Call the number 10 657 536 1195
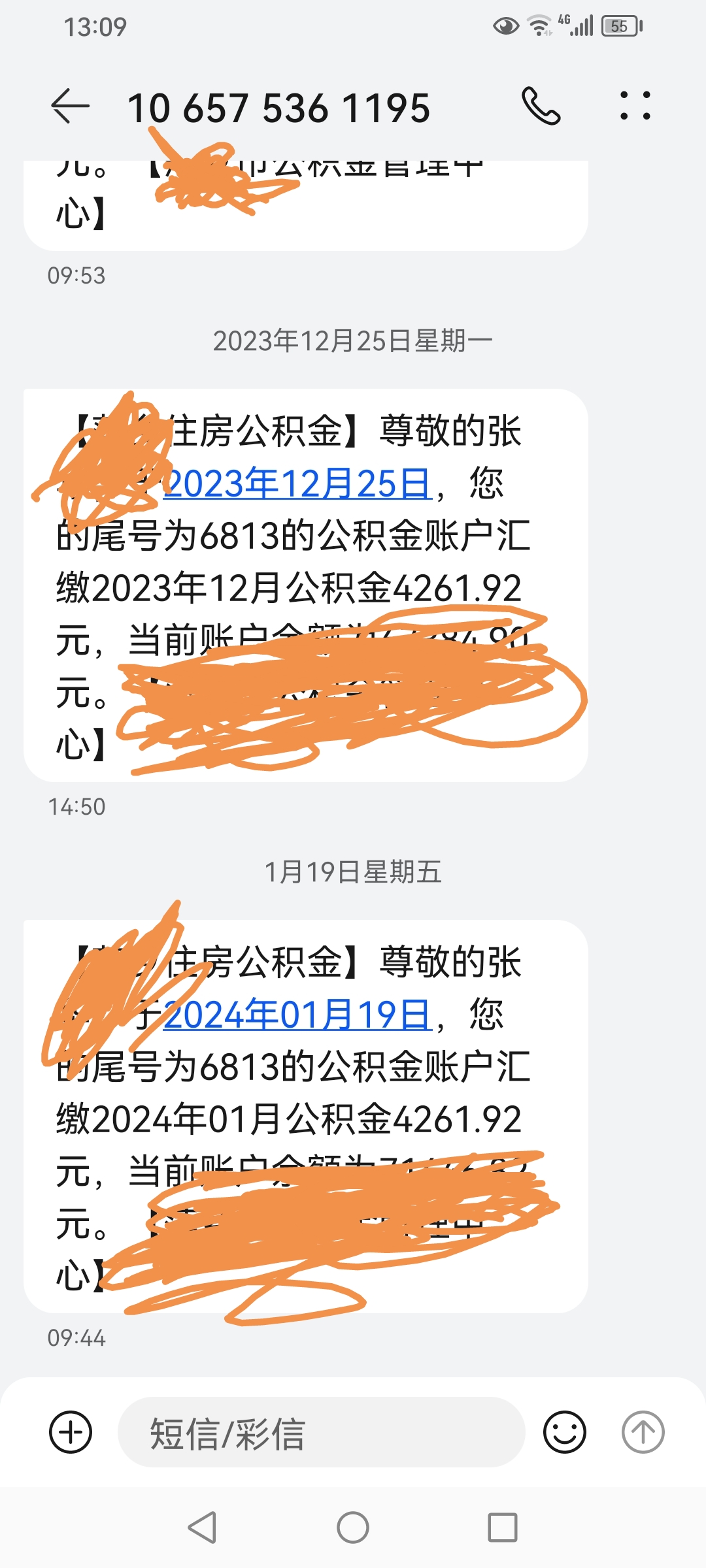Image resolution: width=706 pixels, height=1568 pixels. [541, 106]
